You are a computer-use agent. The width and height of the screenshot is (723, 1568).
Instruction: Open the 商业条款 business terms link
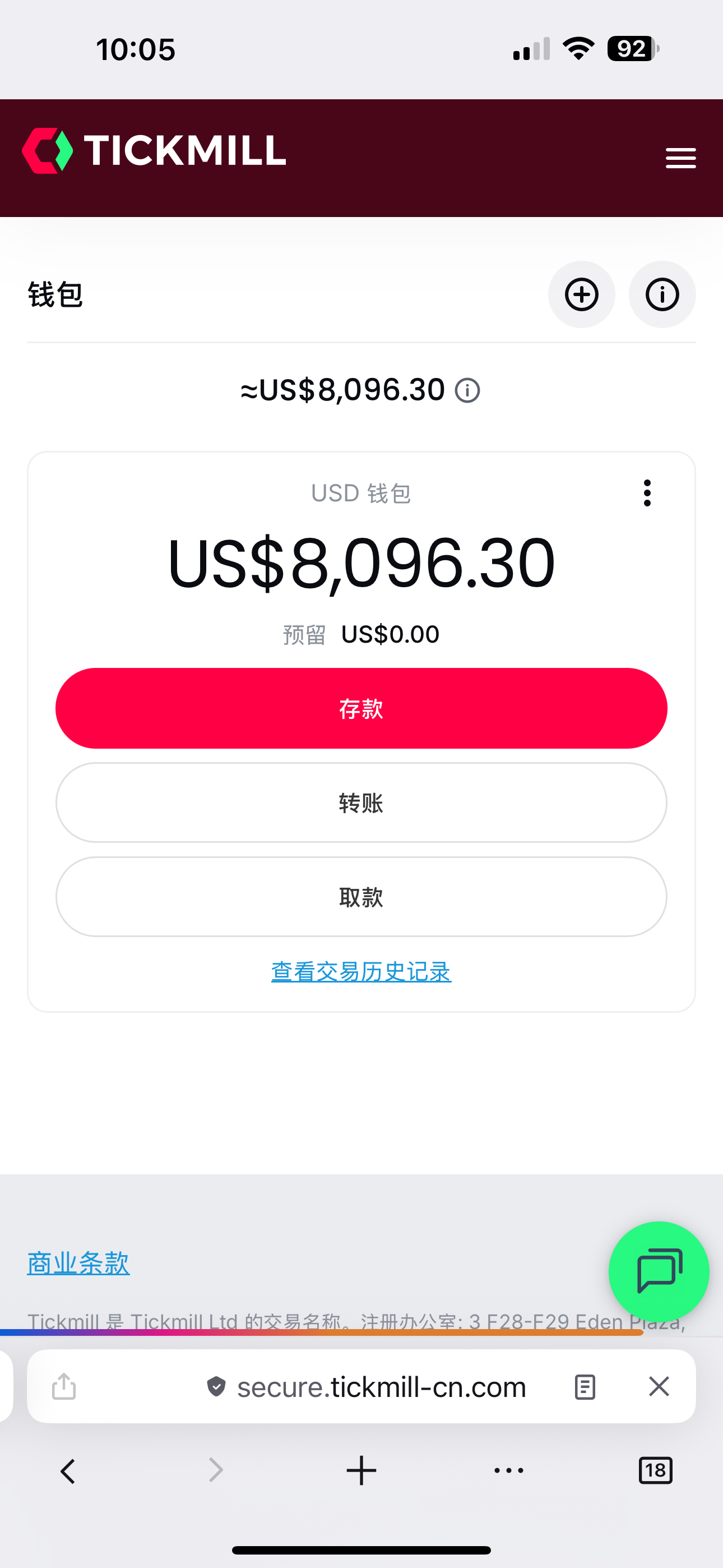point(78,1263)
